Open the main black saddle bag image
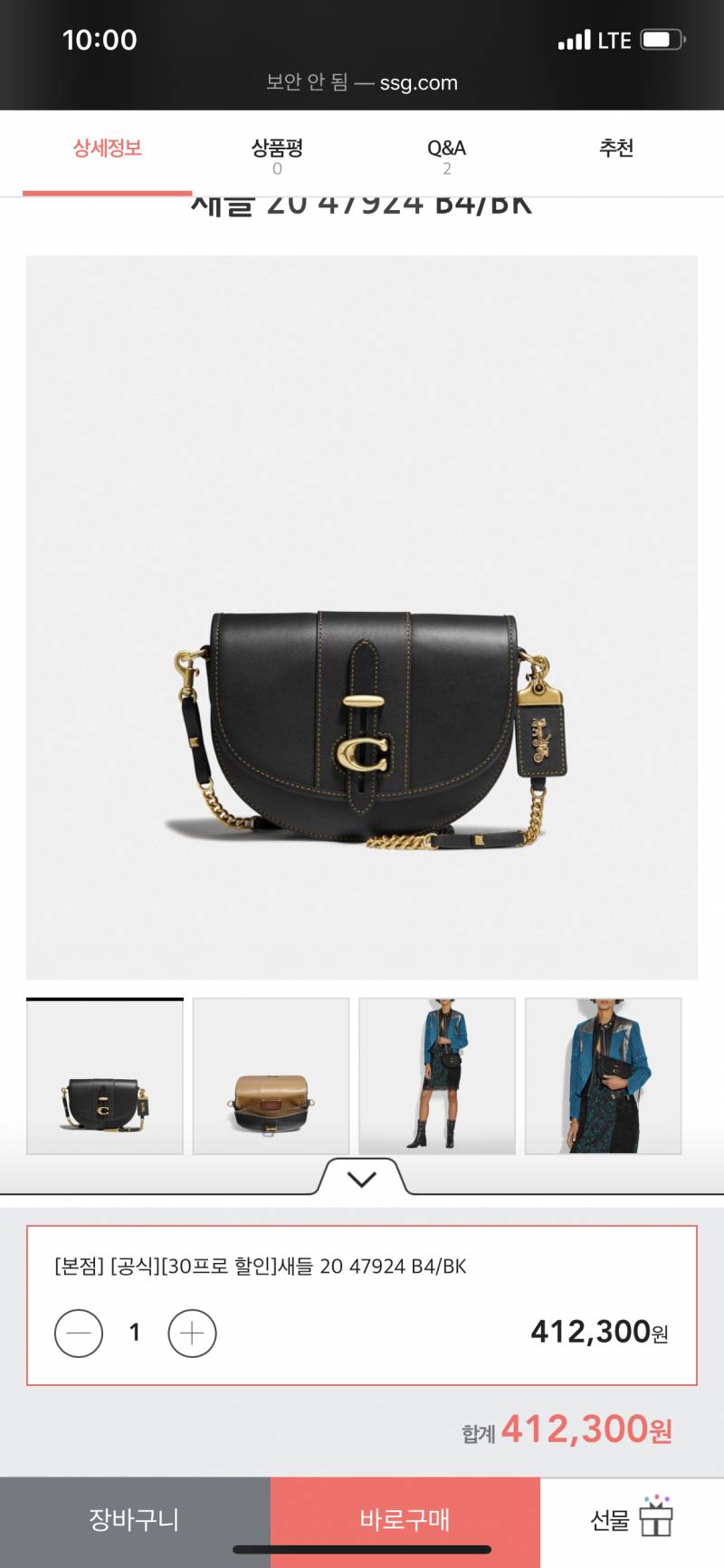 coord(362,617)
